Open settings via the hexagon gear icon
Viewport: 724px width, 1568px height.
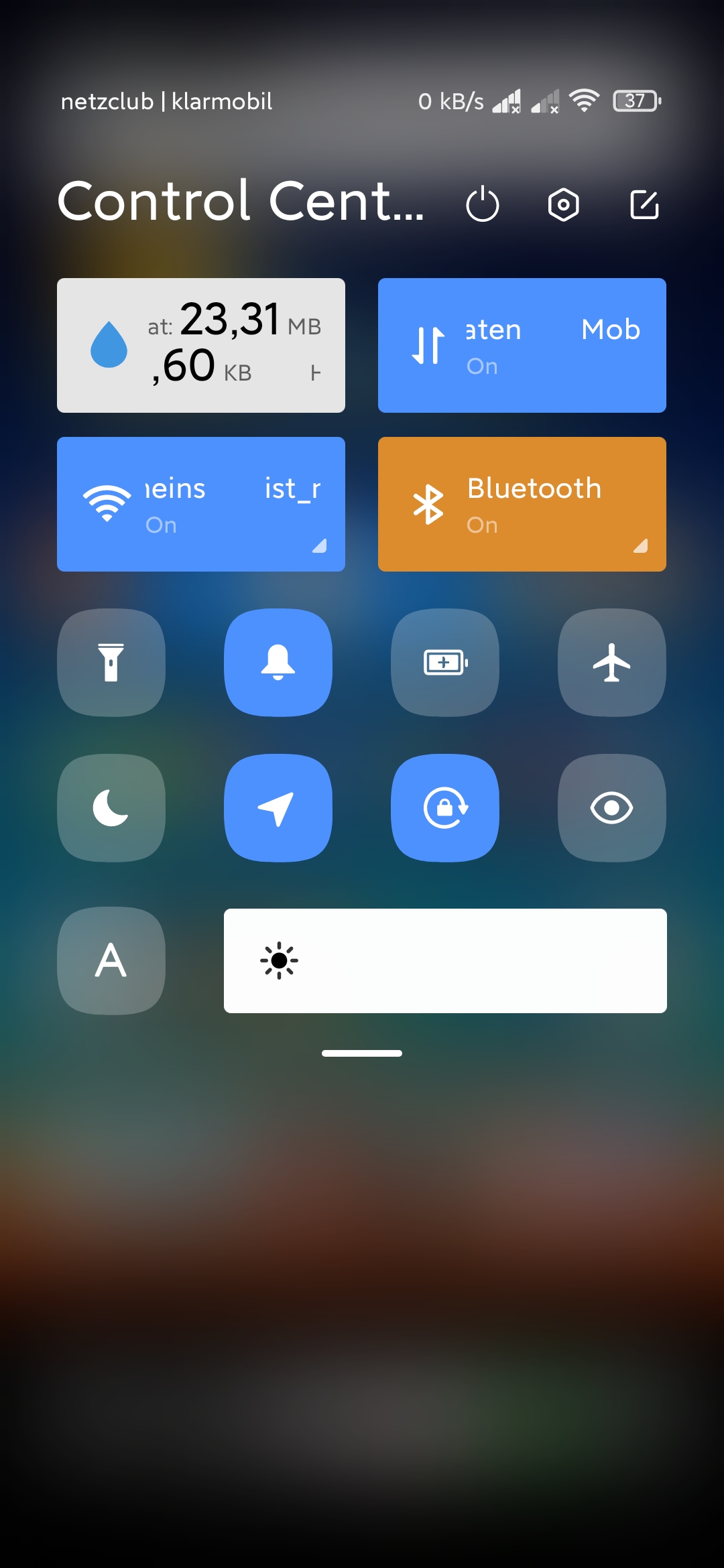tap(563, 204)
